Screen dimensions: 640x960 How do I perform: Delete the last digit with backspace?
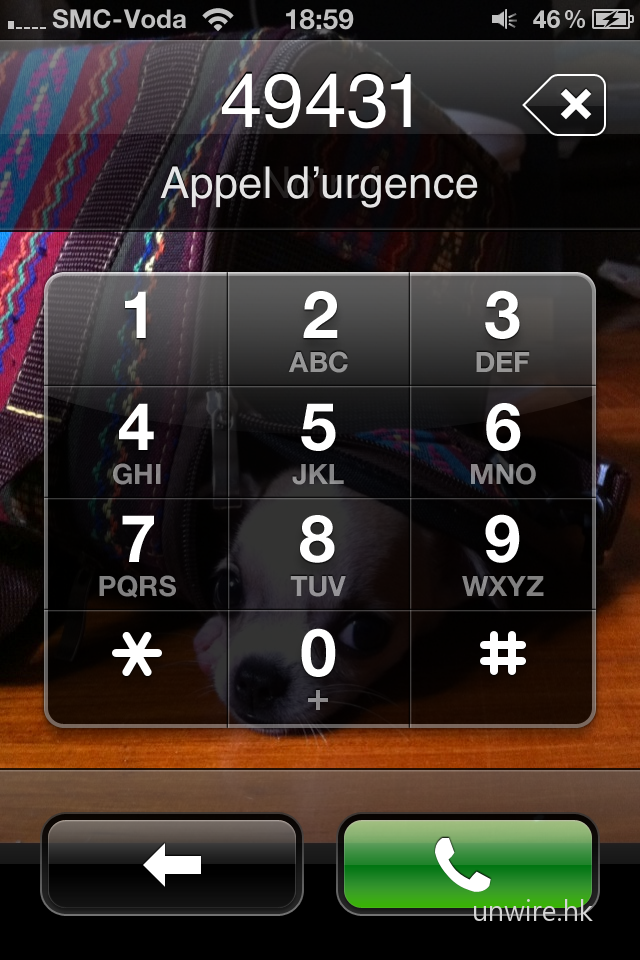(566, 104)
